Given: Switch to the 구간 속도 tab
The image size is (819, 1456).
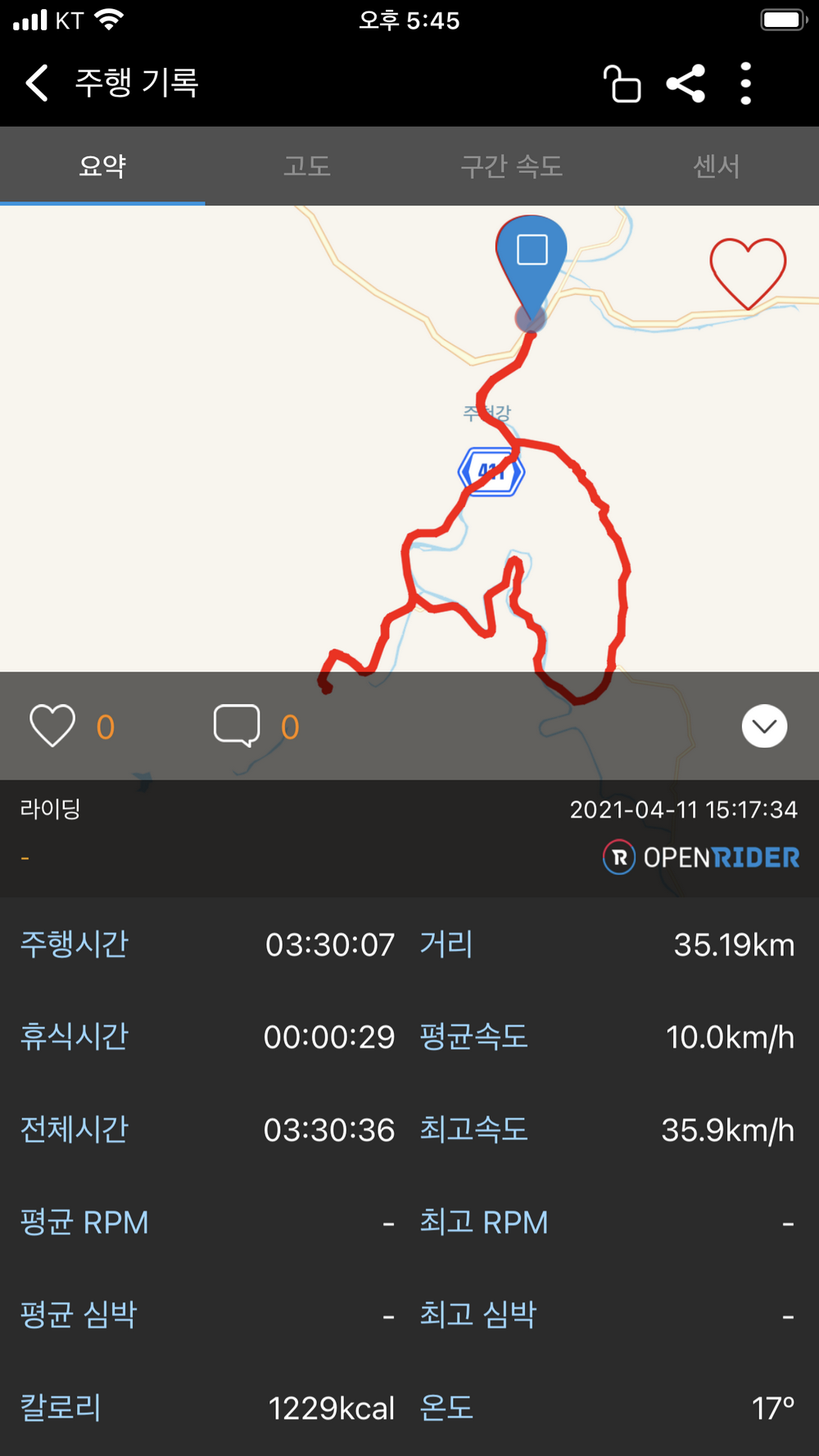Looking at the screenshot, I should pos(512,166).
